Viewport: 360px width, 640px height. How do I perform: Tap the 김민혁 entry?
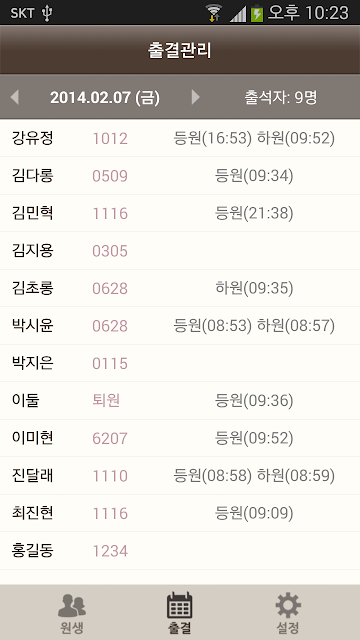180,213
